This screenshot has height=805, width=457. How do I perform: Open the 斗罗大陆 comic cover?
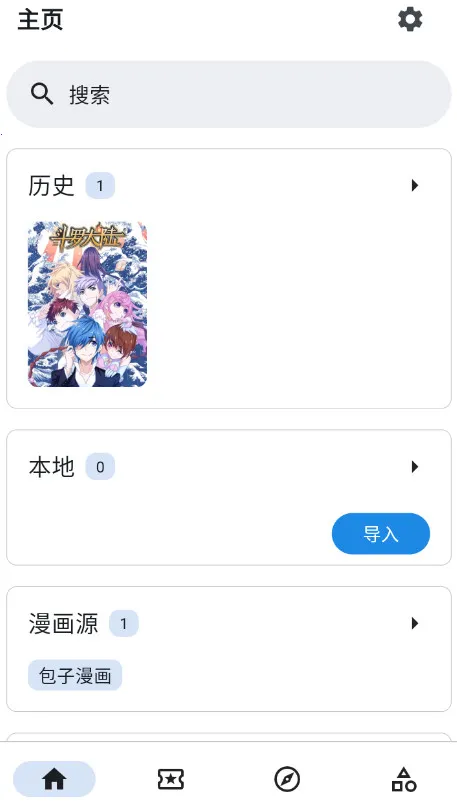(x=87, y=304)
